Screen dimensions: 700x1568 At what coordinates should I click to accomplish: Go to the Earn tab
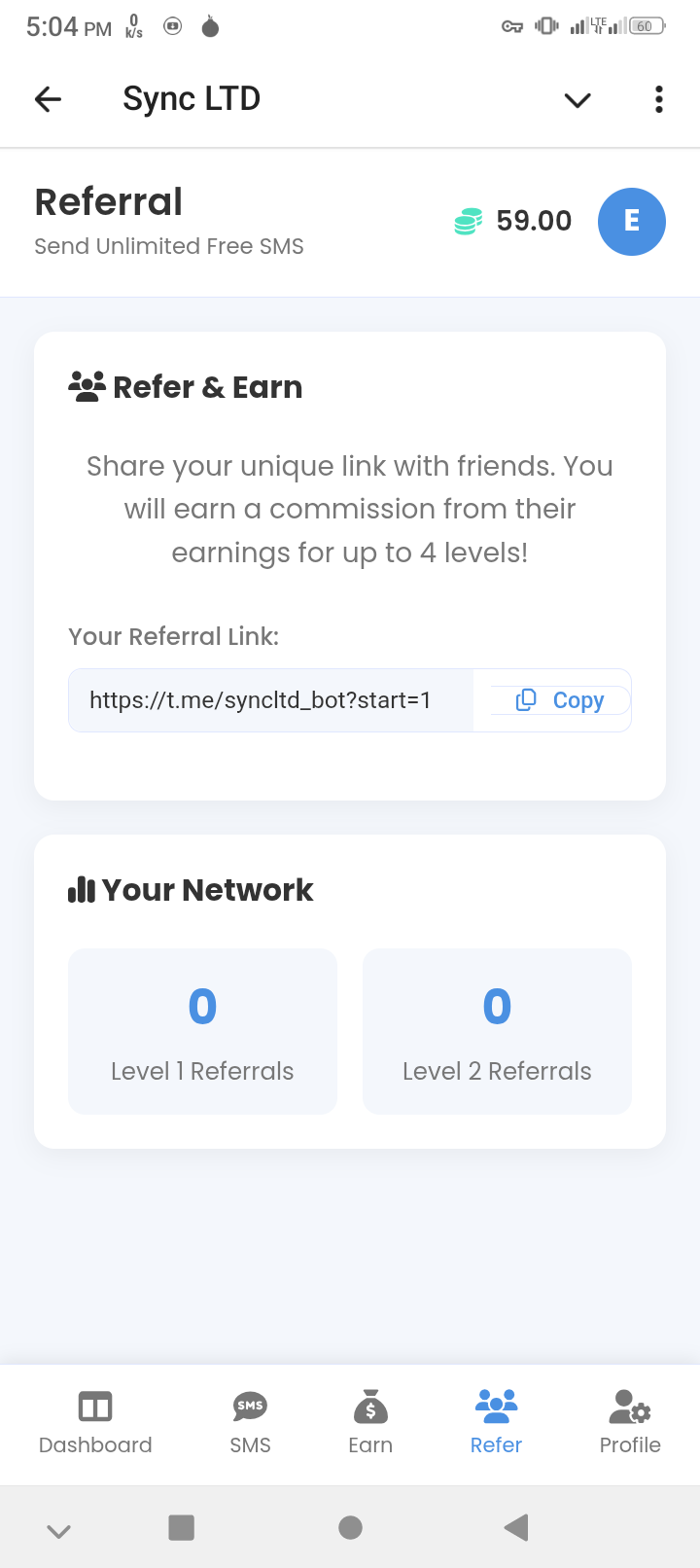tap(370, 1421)
